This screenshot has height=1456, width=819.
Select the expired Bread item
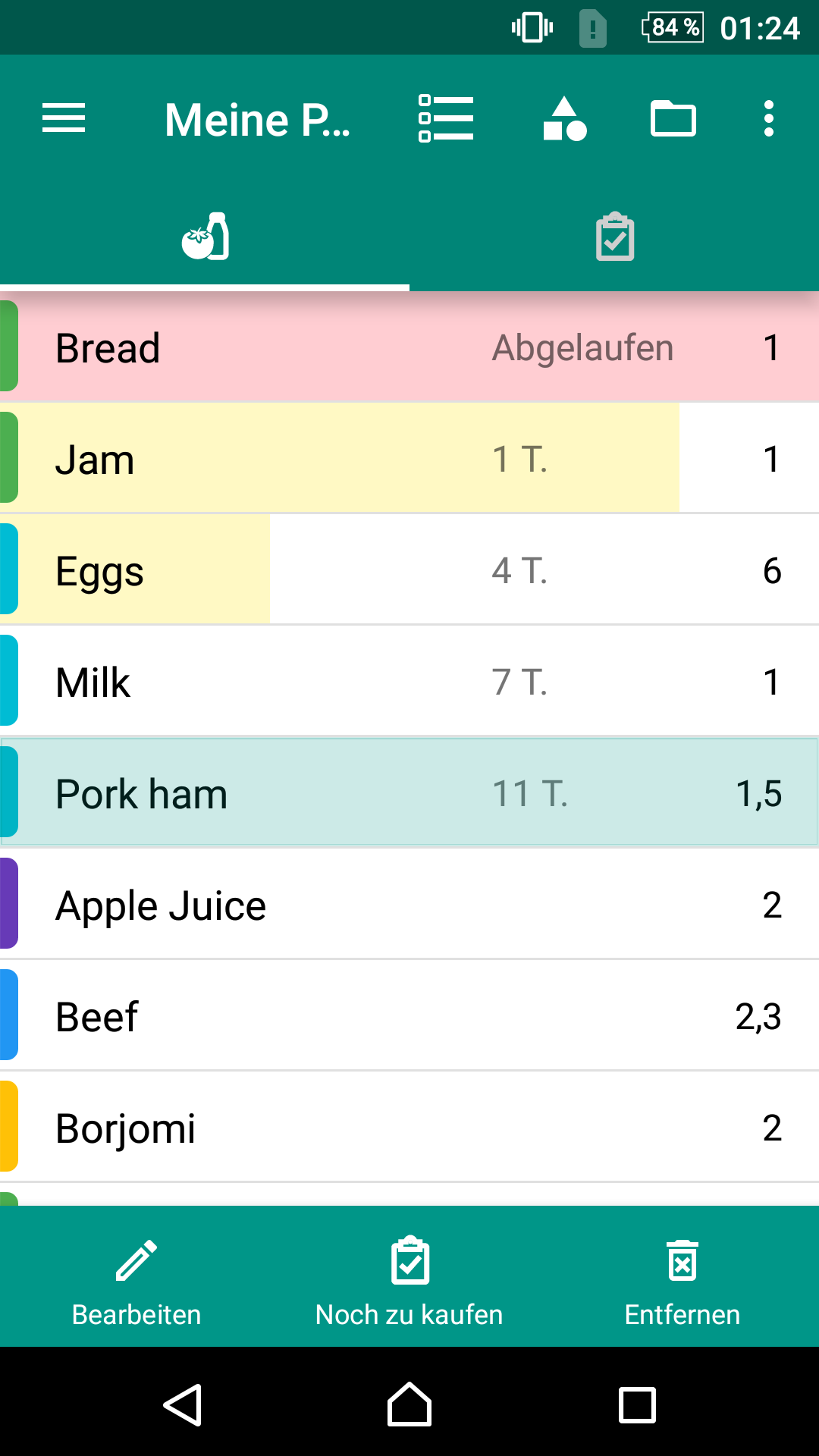[x=409, y=347]
